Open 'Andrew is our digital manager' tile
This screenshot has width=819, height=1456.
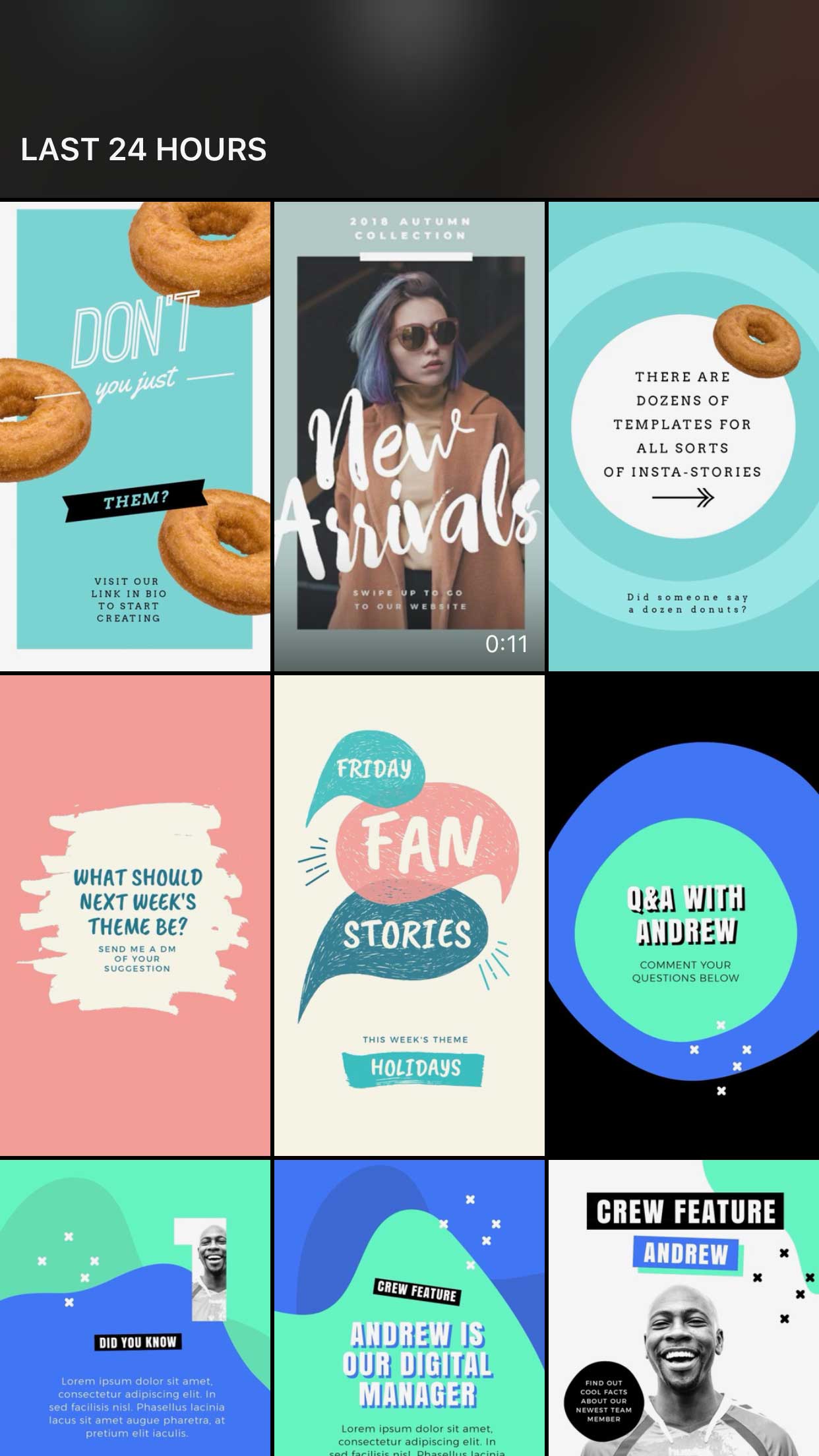(409, 1309)
